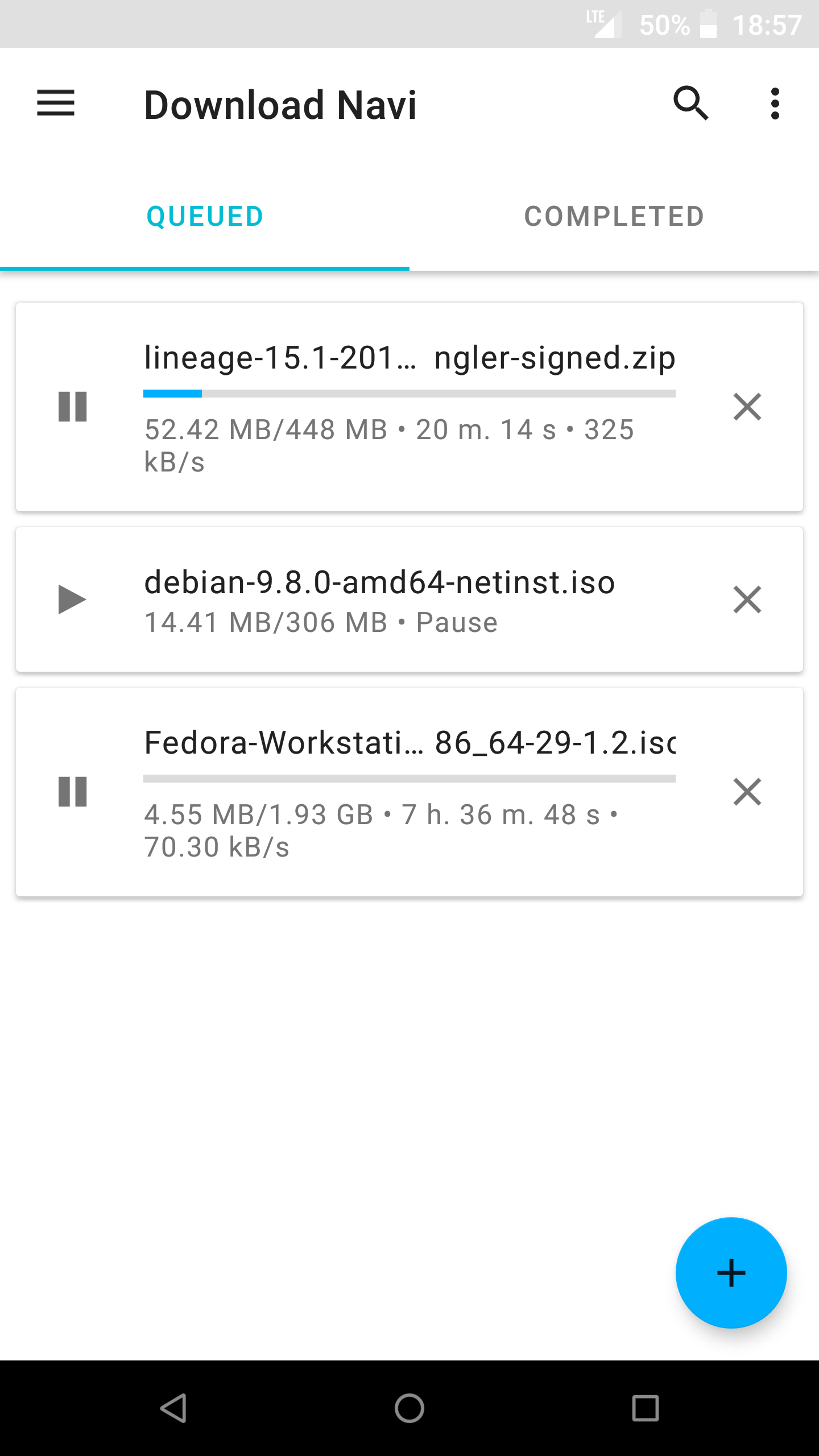Remove the debian netinst iso download

click(747, 599)
